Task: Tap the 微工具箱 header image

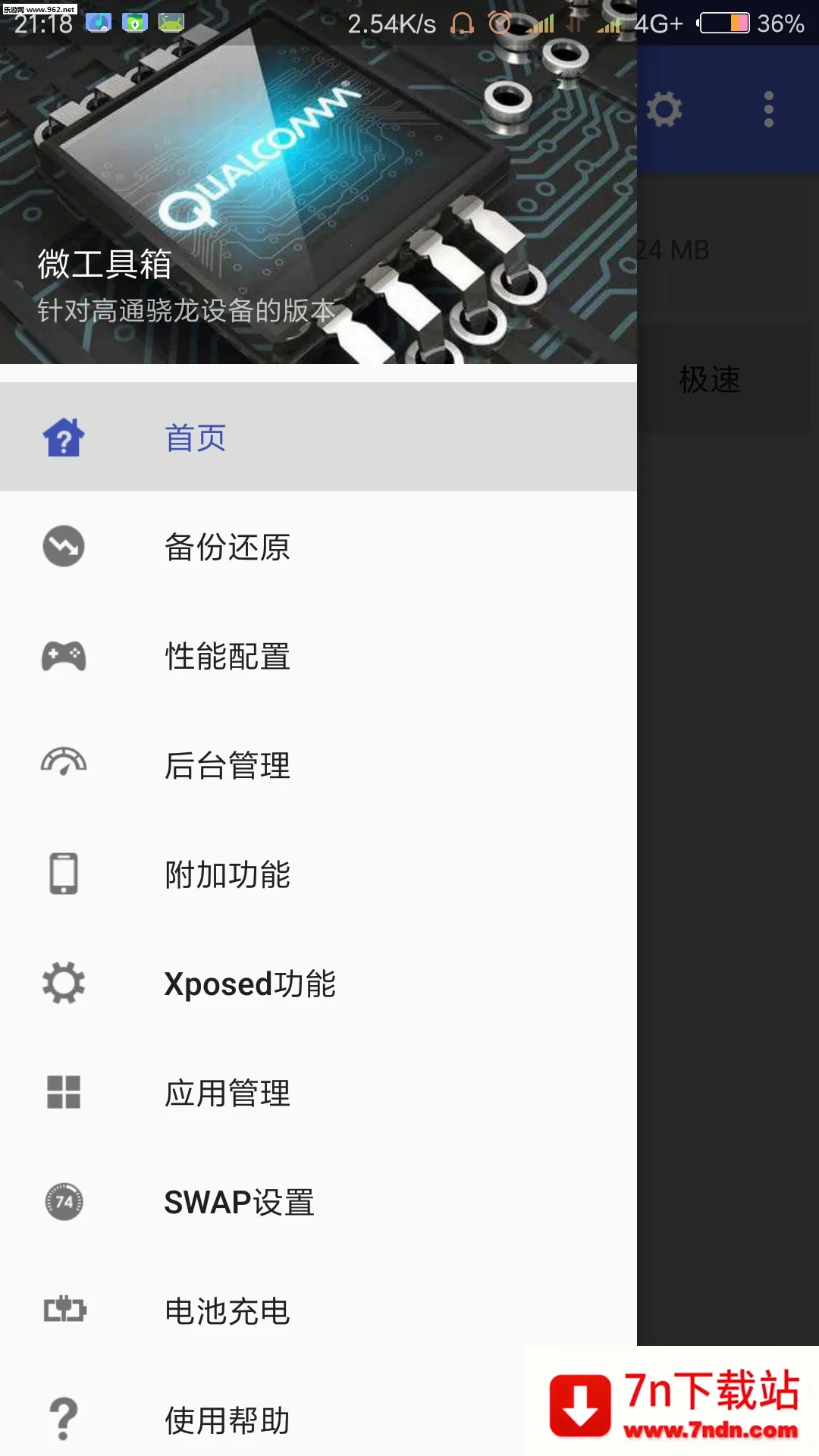Action: 318,205
